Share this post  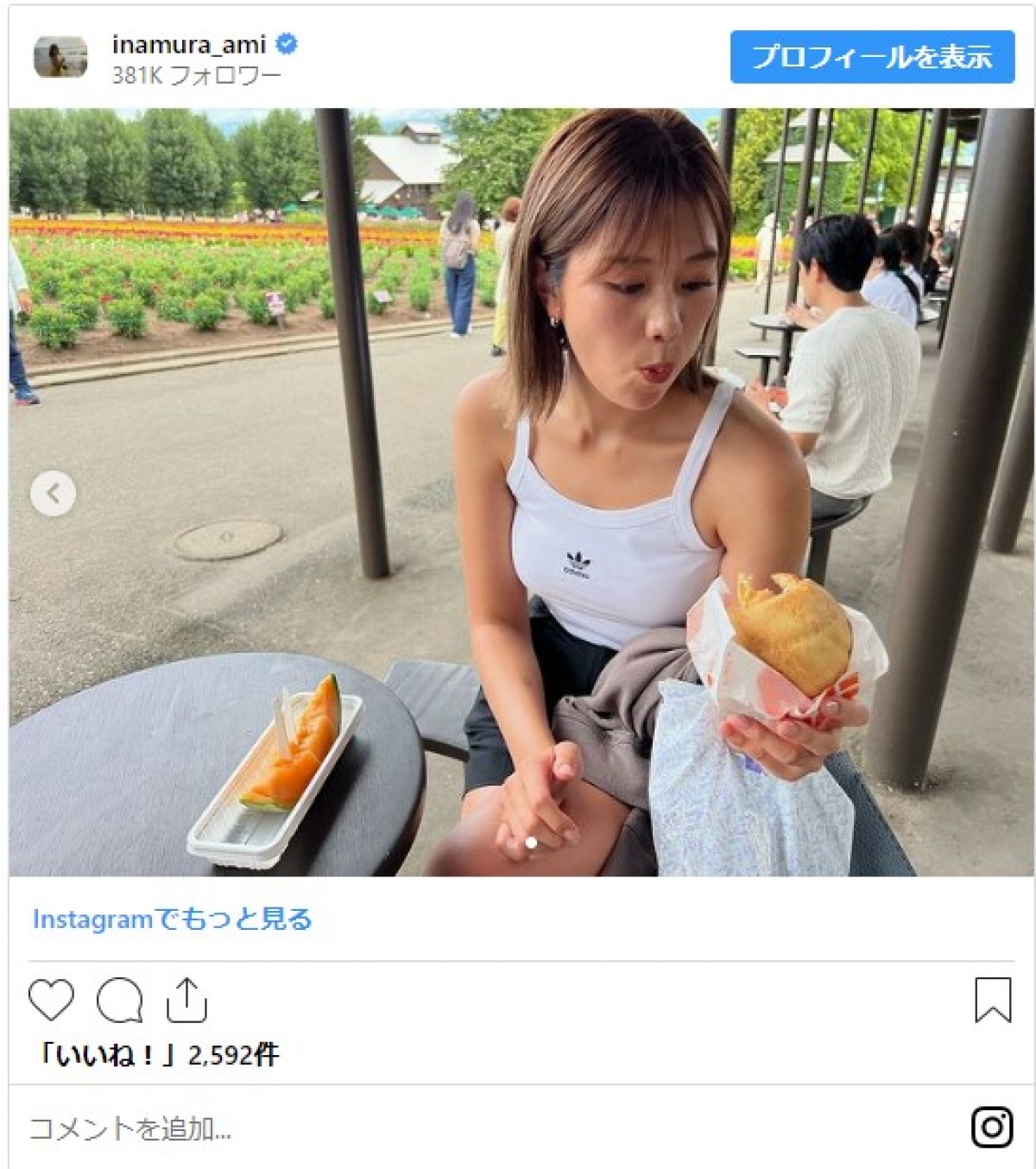186,1001
